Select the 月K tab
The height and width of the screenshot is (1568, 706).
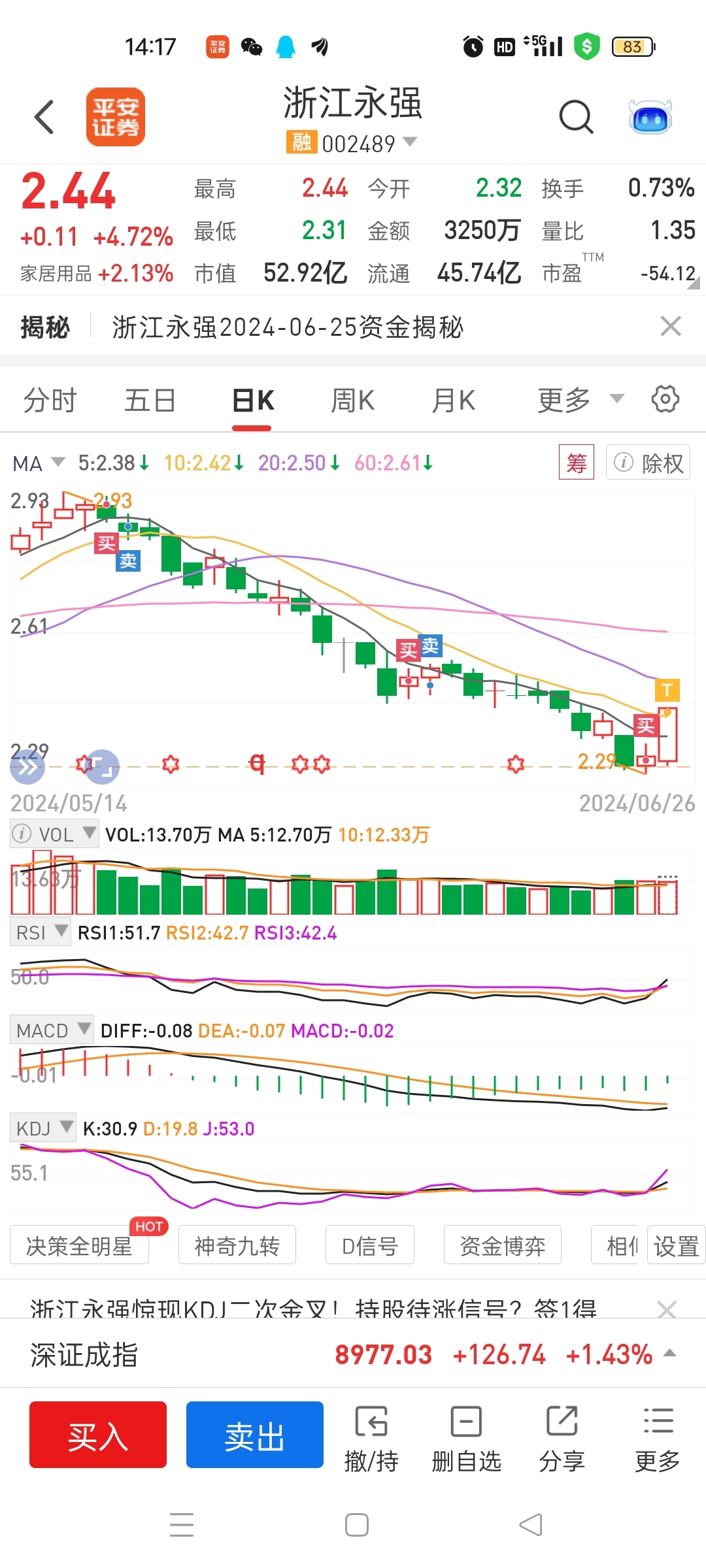coord(454,400)
